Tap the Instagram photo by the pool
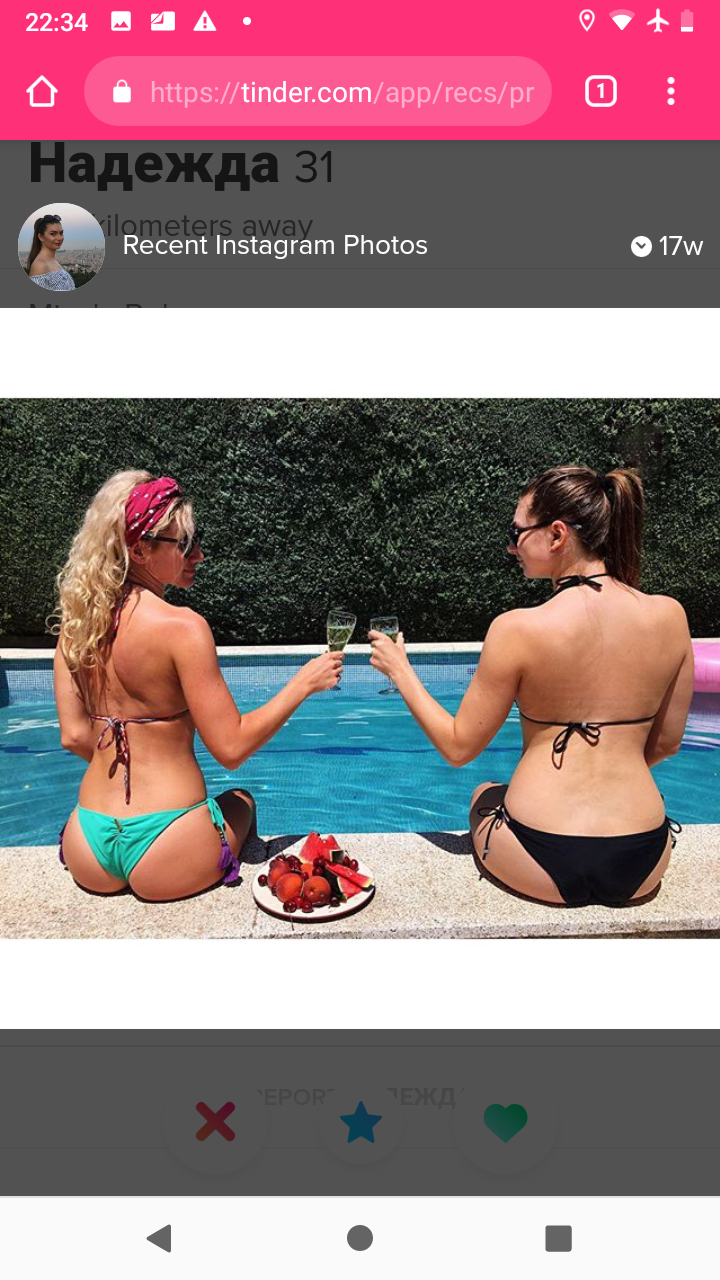Screen dimensions: 720x1280 point(360,668)
